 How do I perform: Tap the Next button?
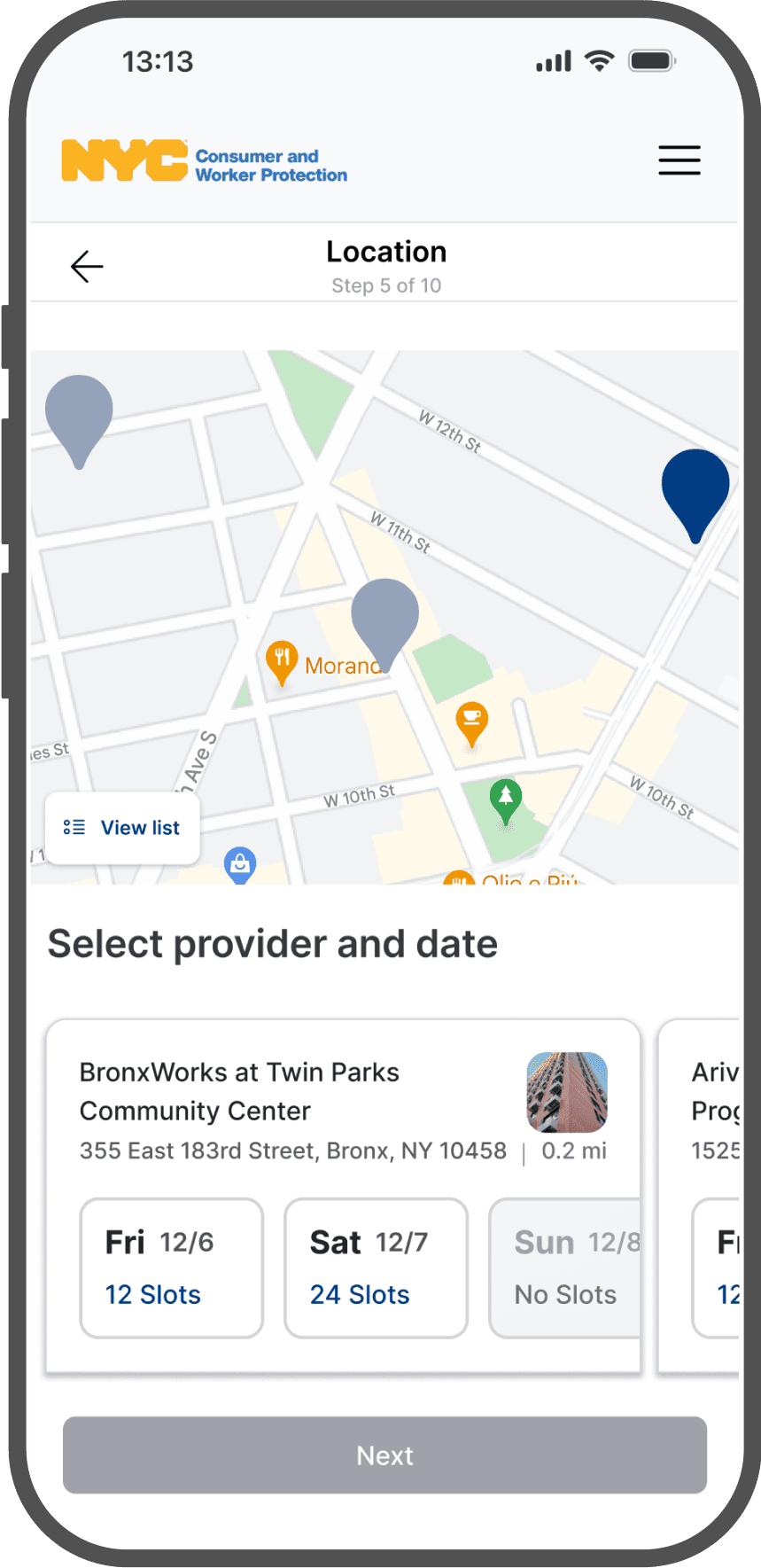pyautogui.click(x=384, y=1455)
